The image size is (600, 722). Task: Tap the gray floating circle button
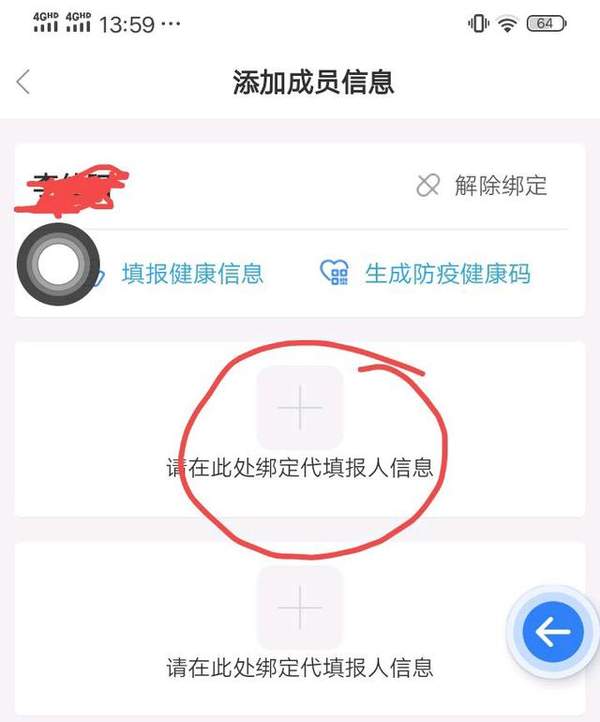(x=58, y=264)
